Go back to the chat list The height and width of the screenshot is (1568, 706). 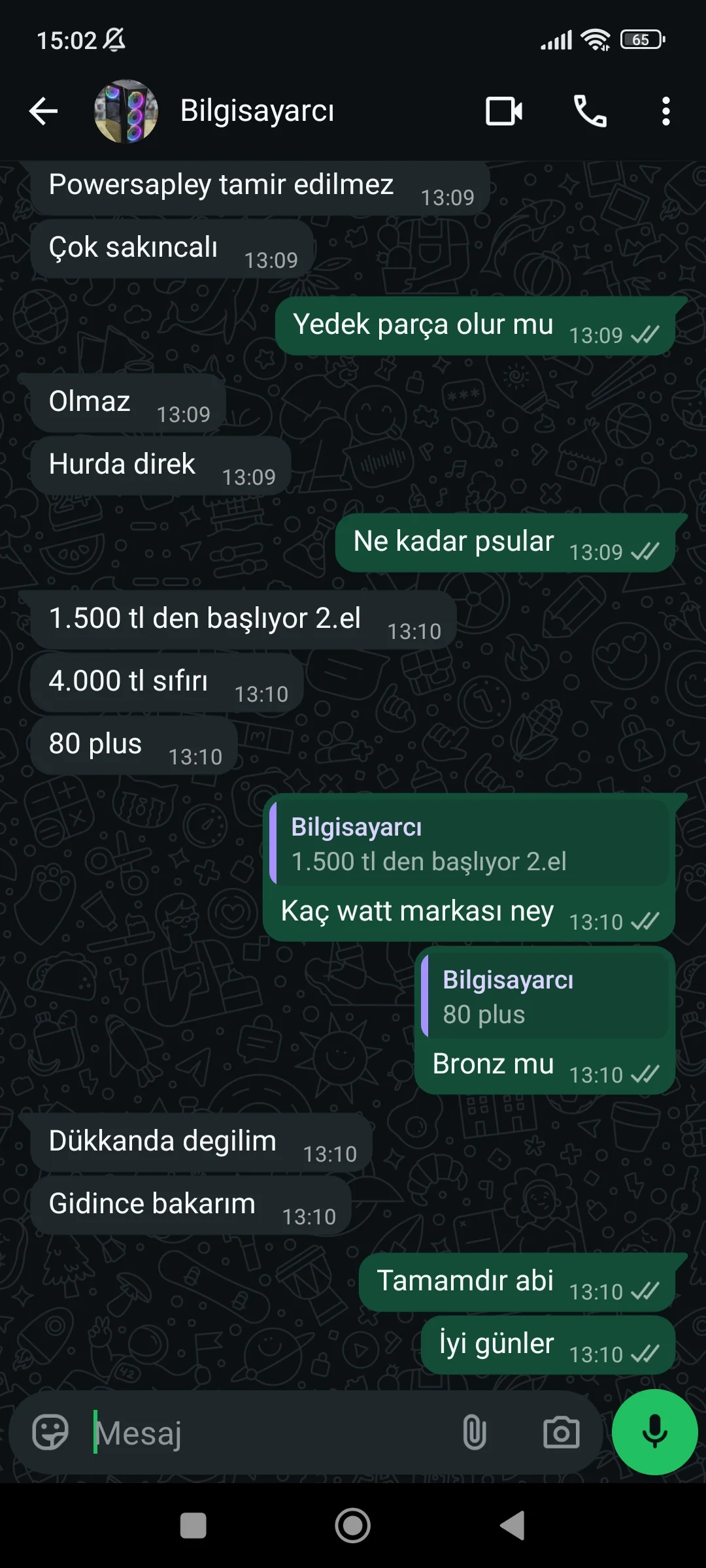[43, 111]
